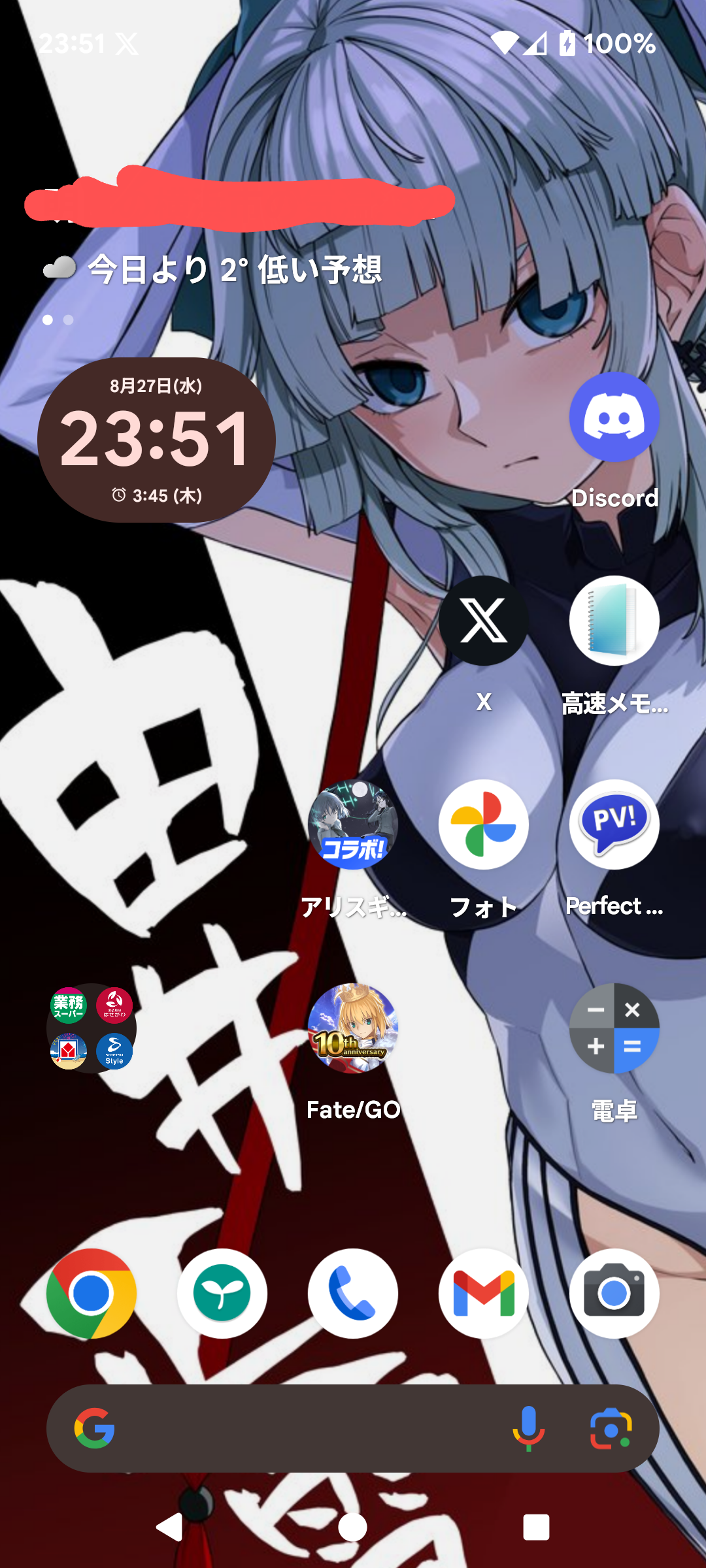Image resolution: width=706 pixels, height=1568 pixels.
Task: Launch Chrome from the dock
Action: click(x=92, y=1294)
